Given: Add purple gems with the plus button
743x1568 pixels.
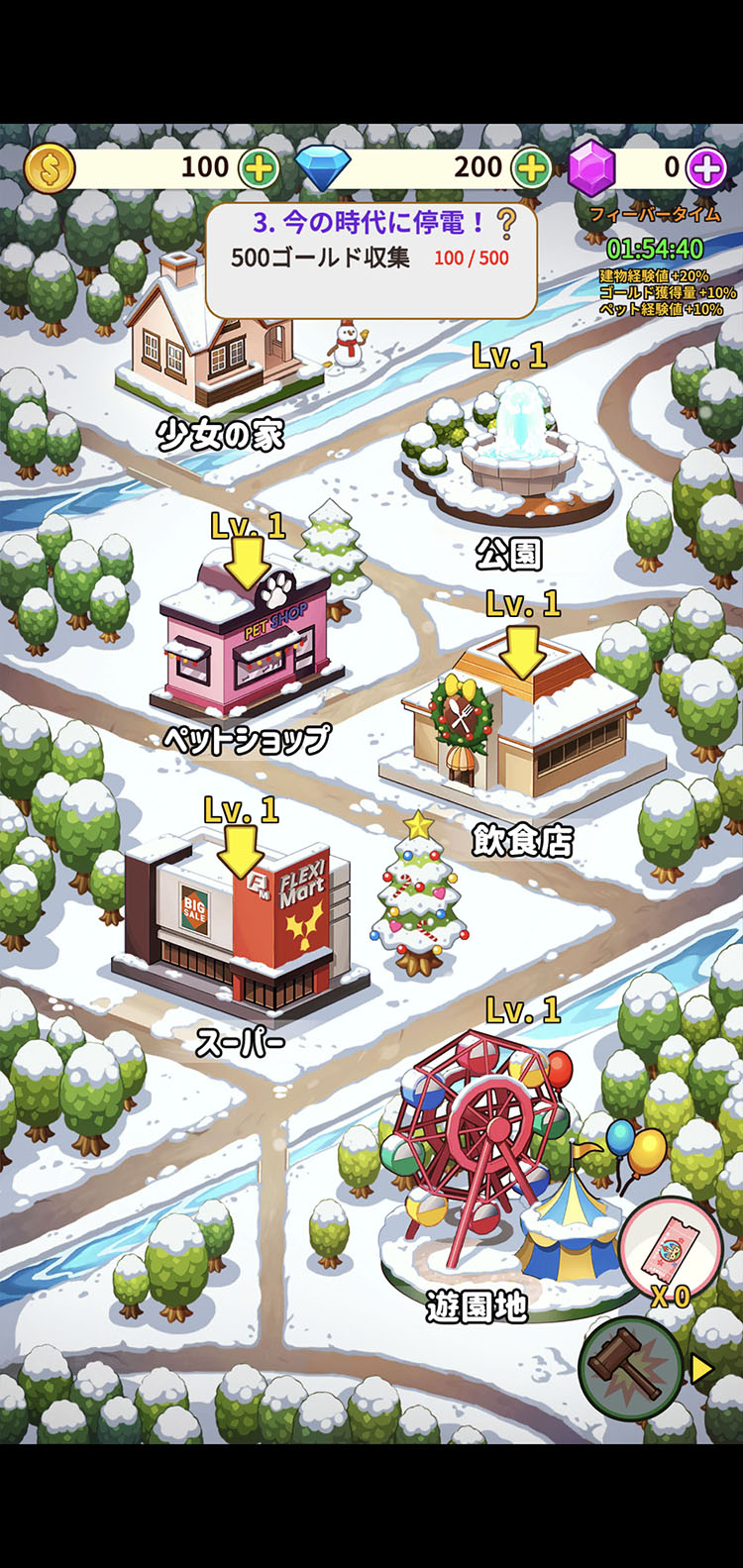Looking at the screenshot, I should coord(706,167).
